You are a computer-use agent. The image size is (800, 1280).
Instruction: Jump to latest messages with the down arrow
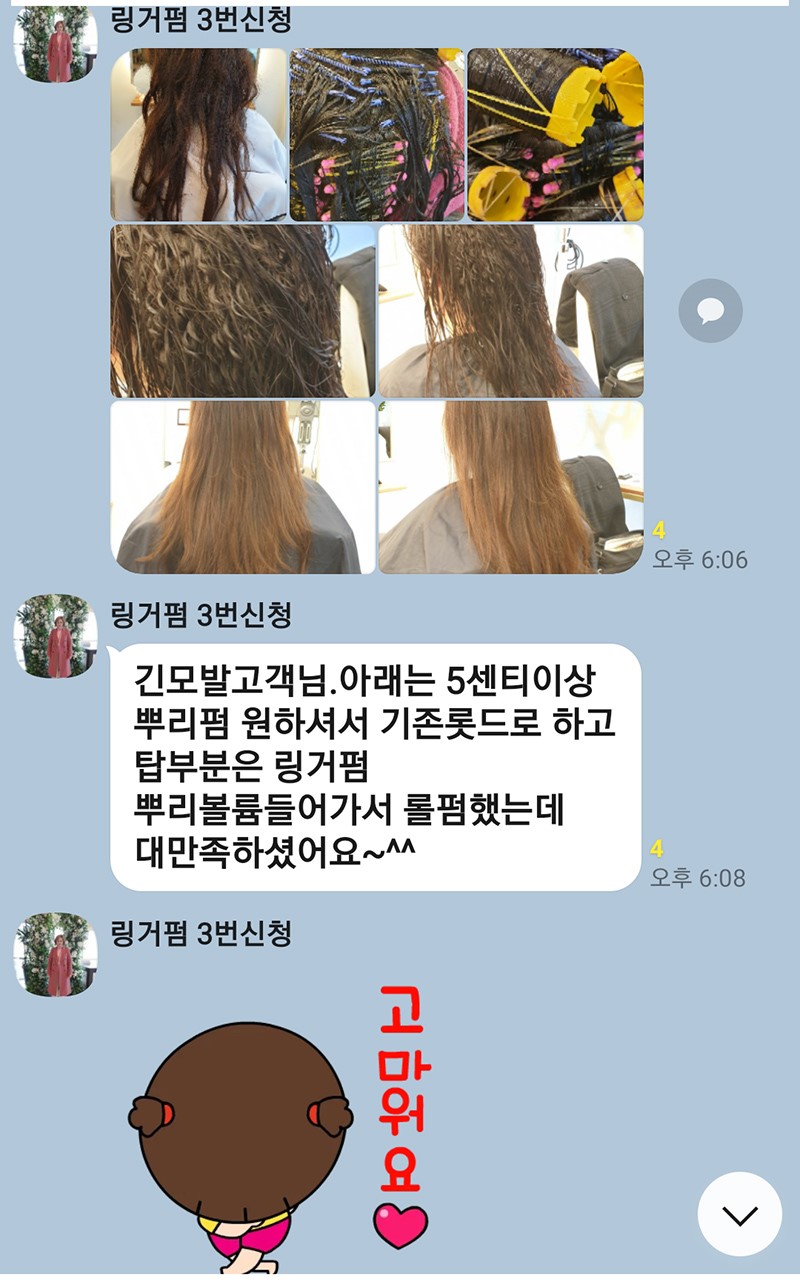(x=740, y=1214)
